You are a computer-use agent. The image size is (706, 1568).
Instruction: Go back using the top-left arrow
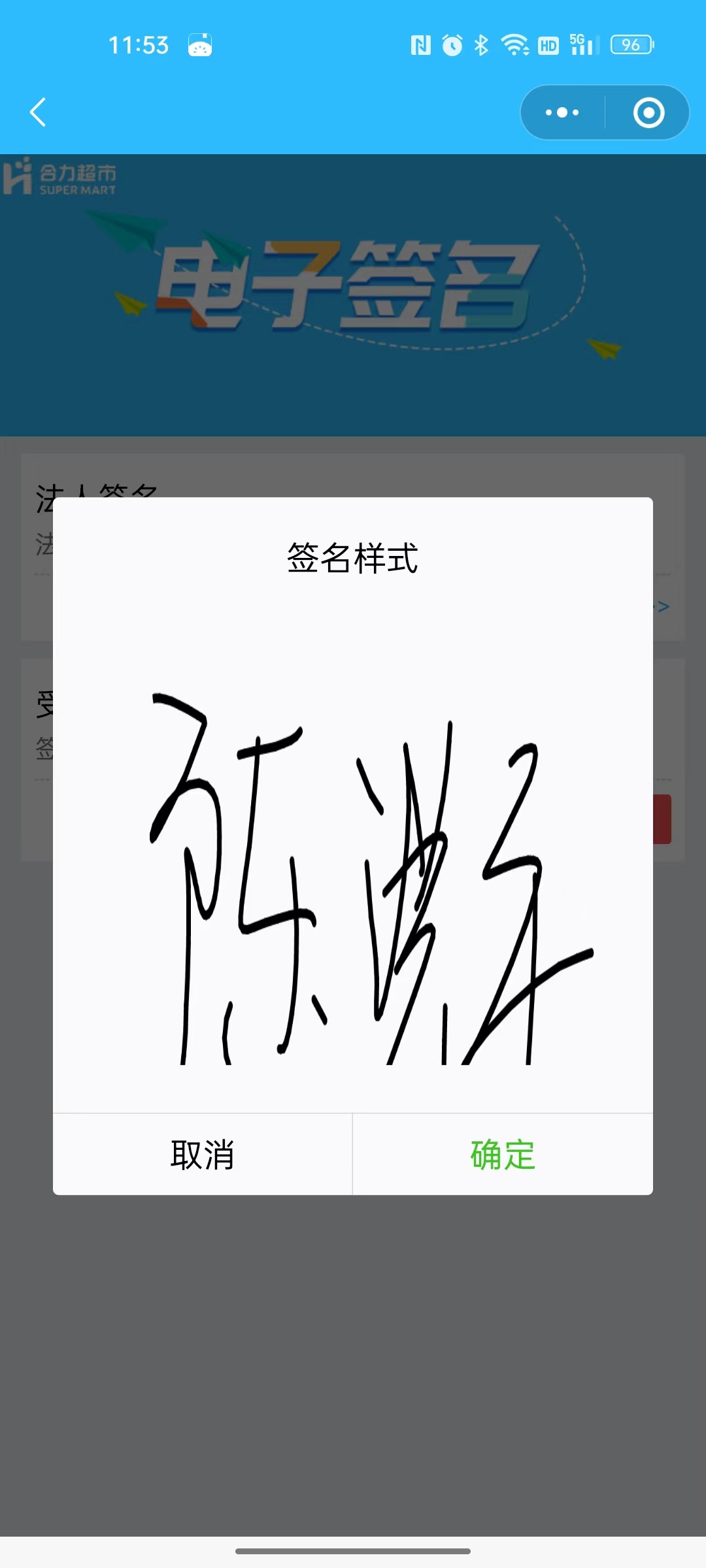[38, 112]
